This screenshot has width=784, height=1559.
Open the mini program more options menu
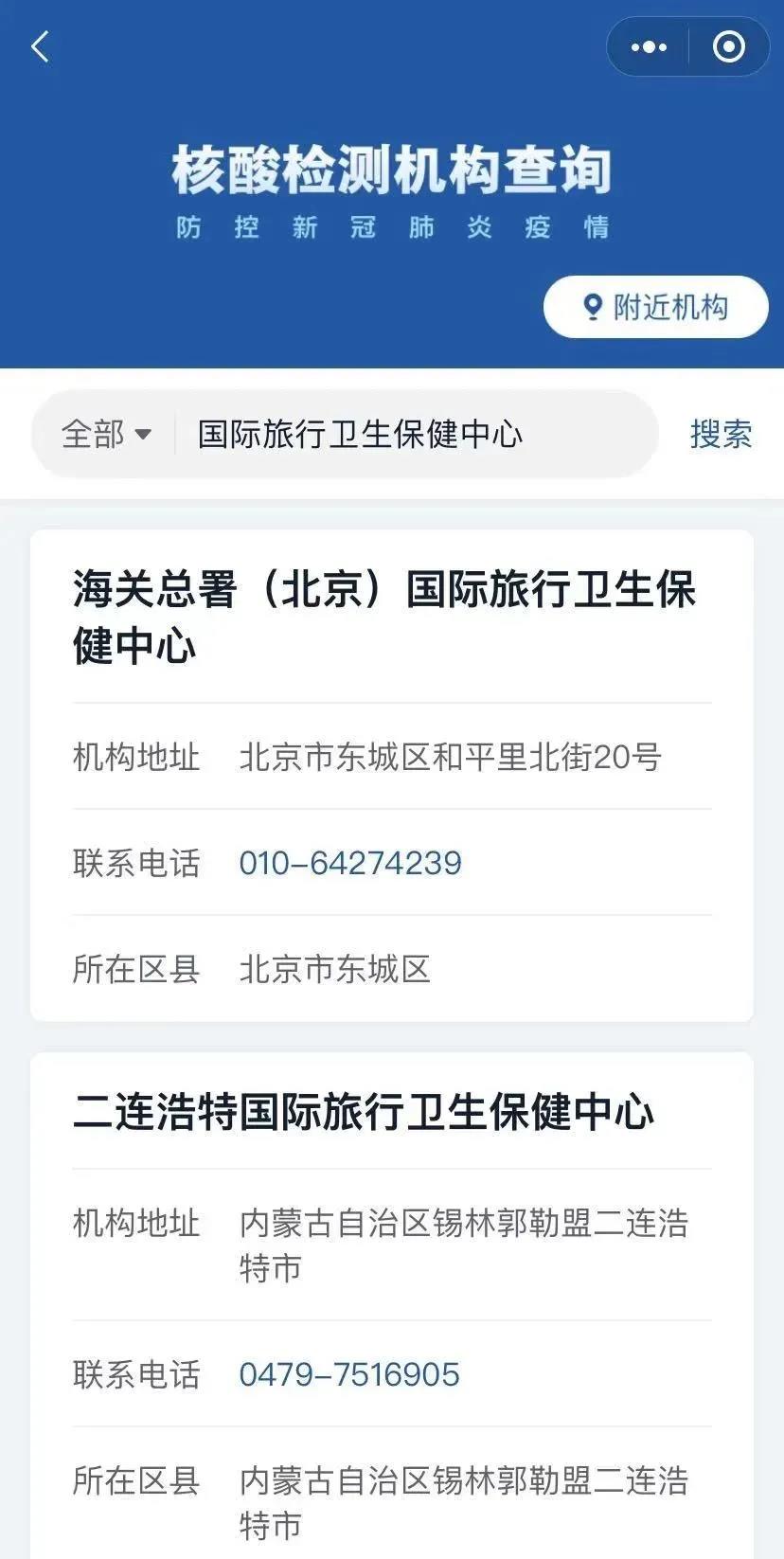coord(649,46)
